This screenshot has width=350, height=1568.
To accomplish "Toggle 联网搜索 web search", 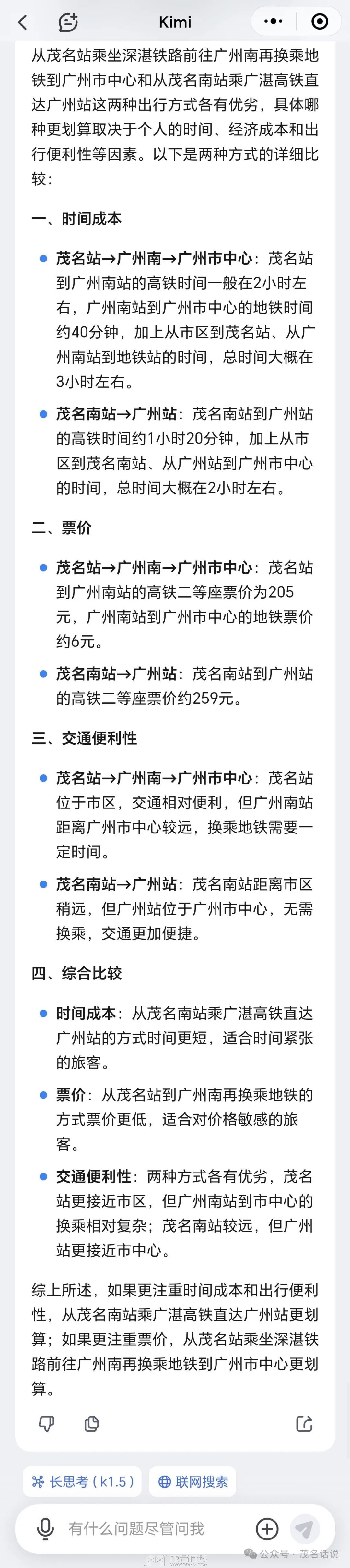I will coord(193,1482).
